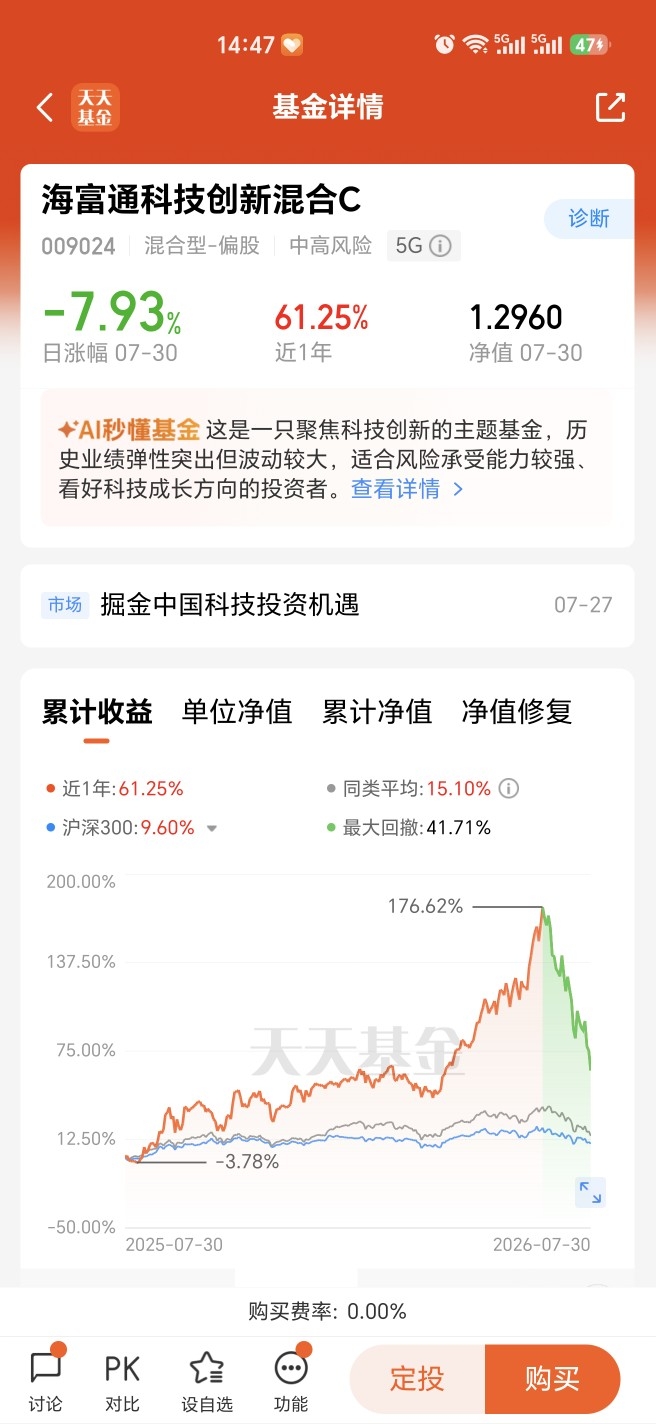Tap the 5G info tag

424,245
